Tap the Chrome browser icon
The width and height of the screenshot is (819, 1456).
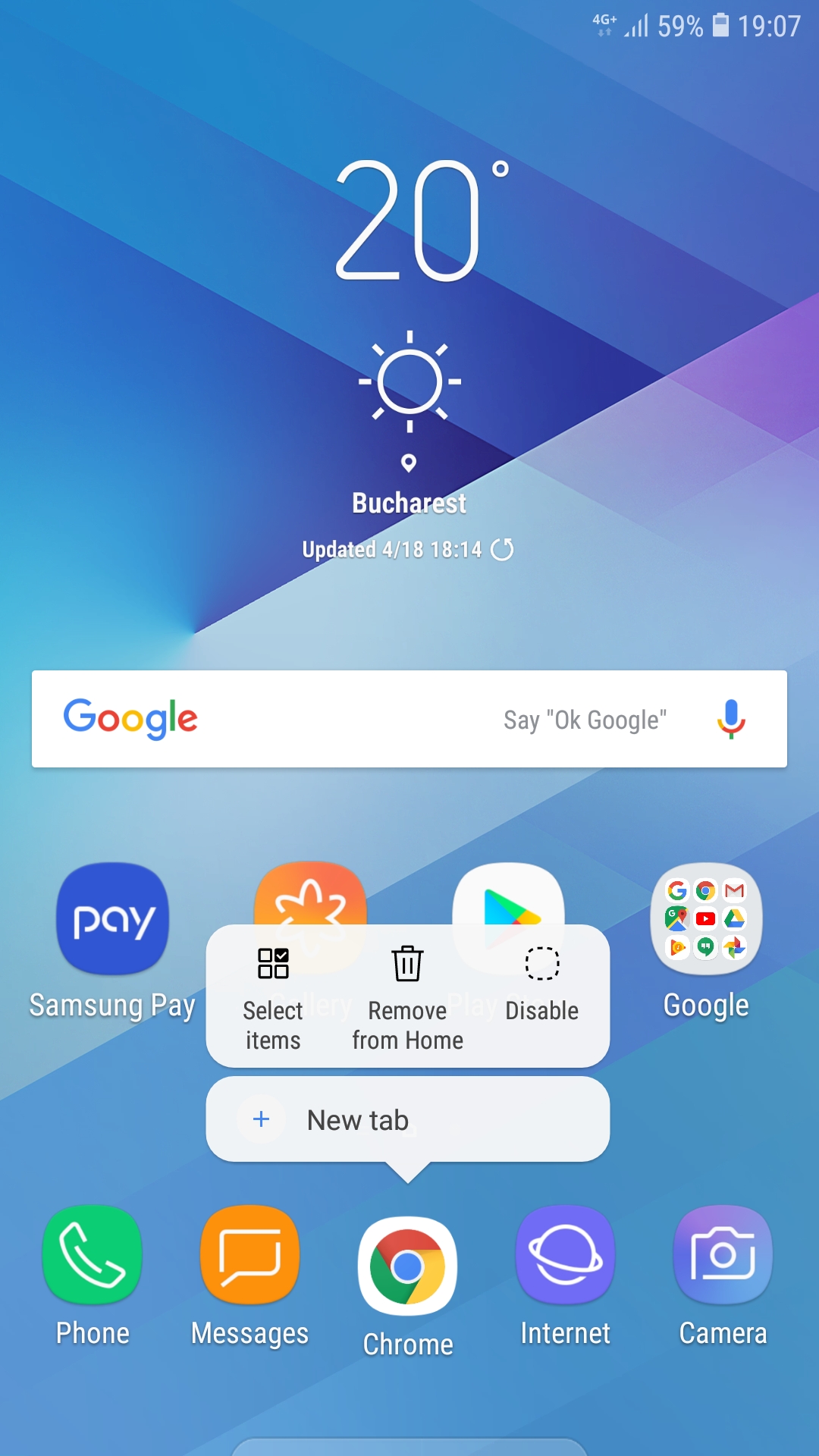(408, 1263)
